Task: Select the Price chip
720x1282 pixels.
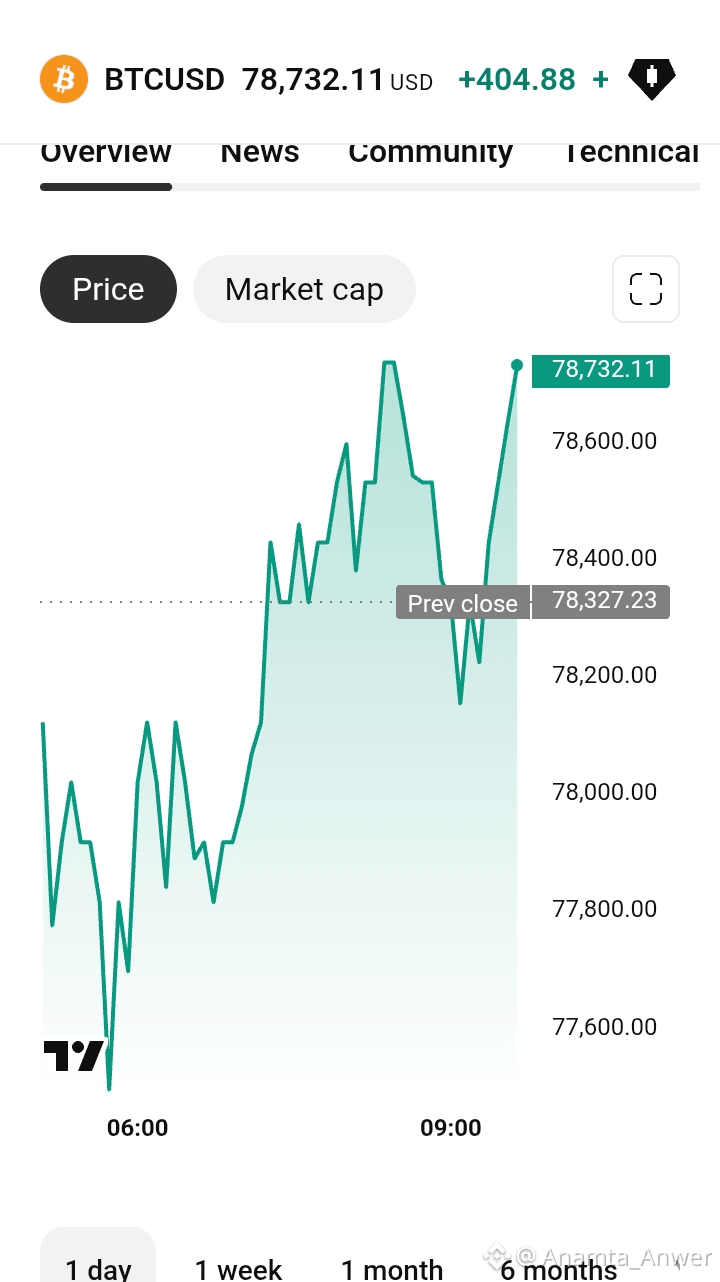Action: [108, 289]
